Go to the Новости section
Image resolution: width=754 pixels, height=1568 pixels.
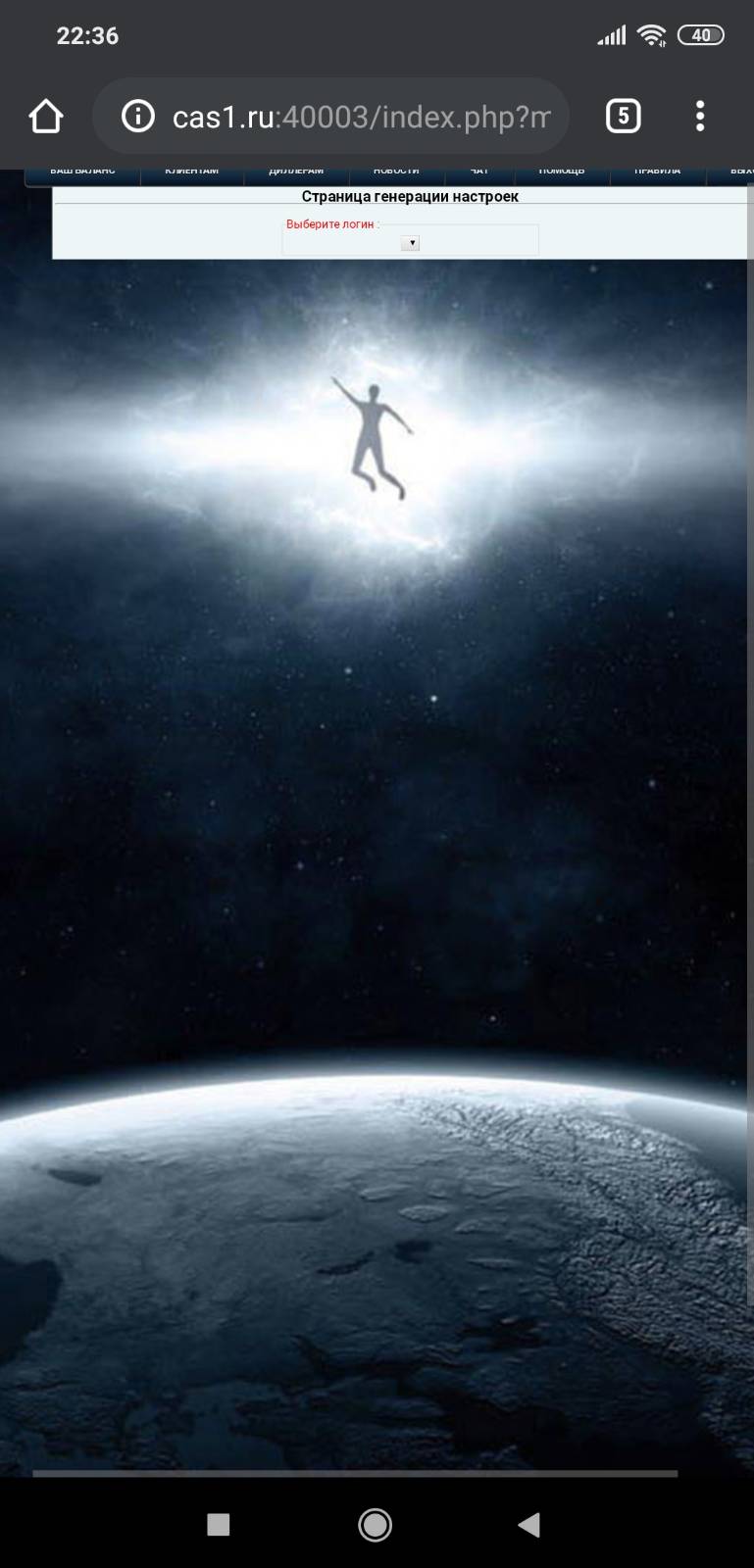396,173
